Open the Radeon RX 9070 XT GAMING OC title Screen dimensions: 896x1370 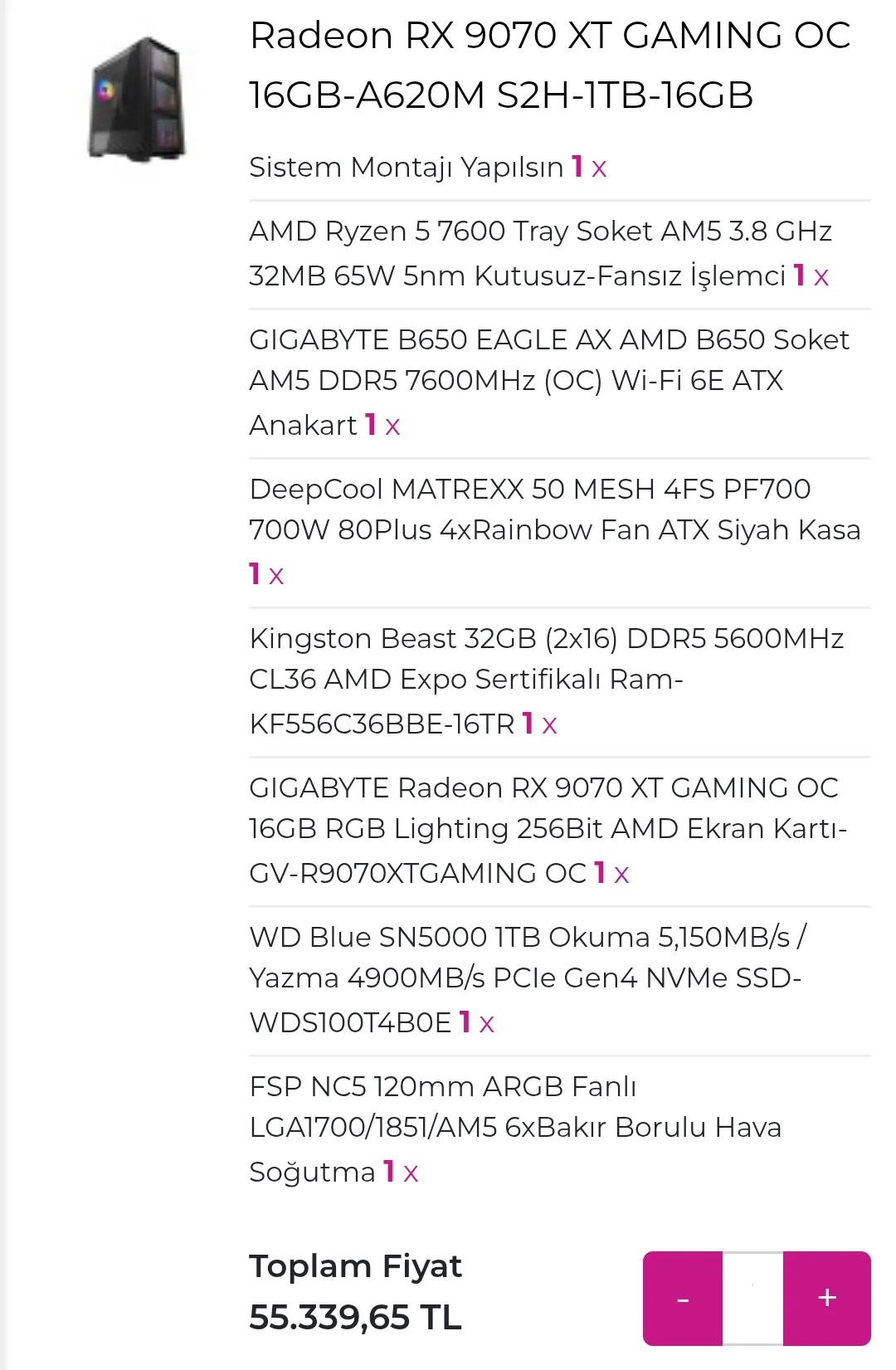[x=549, y=66]
